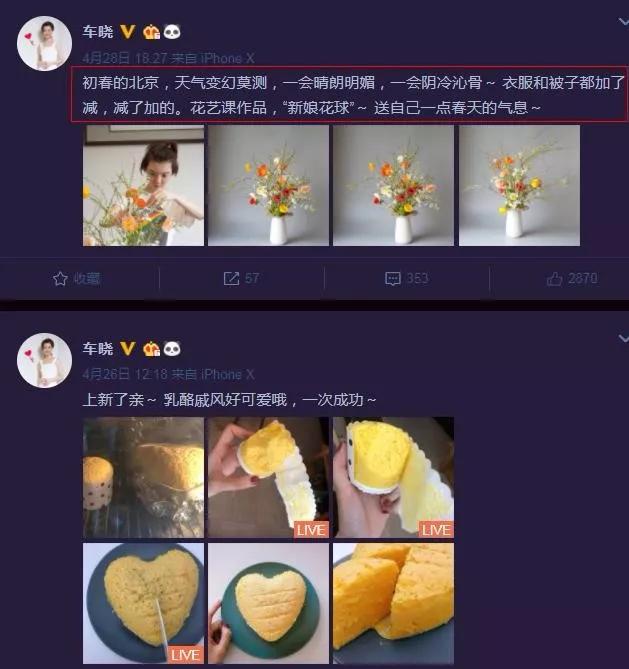Open 车晓's username link on the 4月28日 post
629x669 pixels.
(98, 31)
